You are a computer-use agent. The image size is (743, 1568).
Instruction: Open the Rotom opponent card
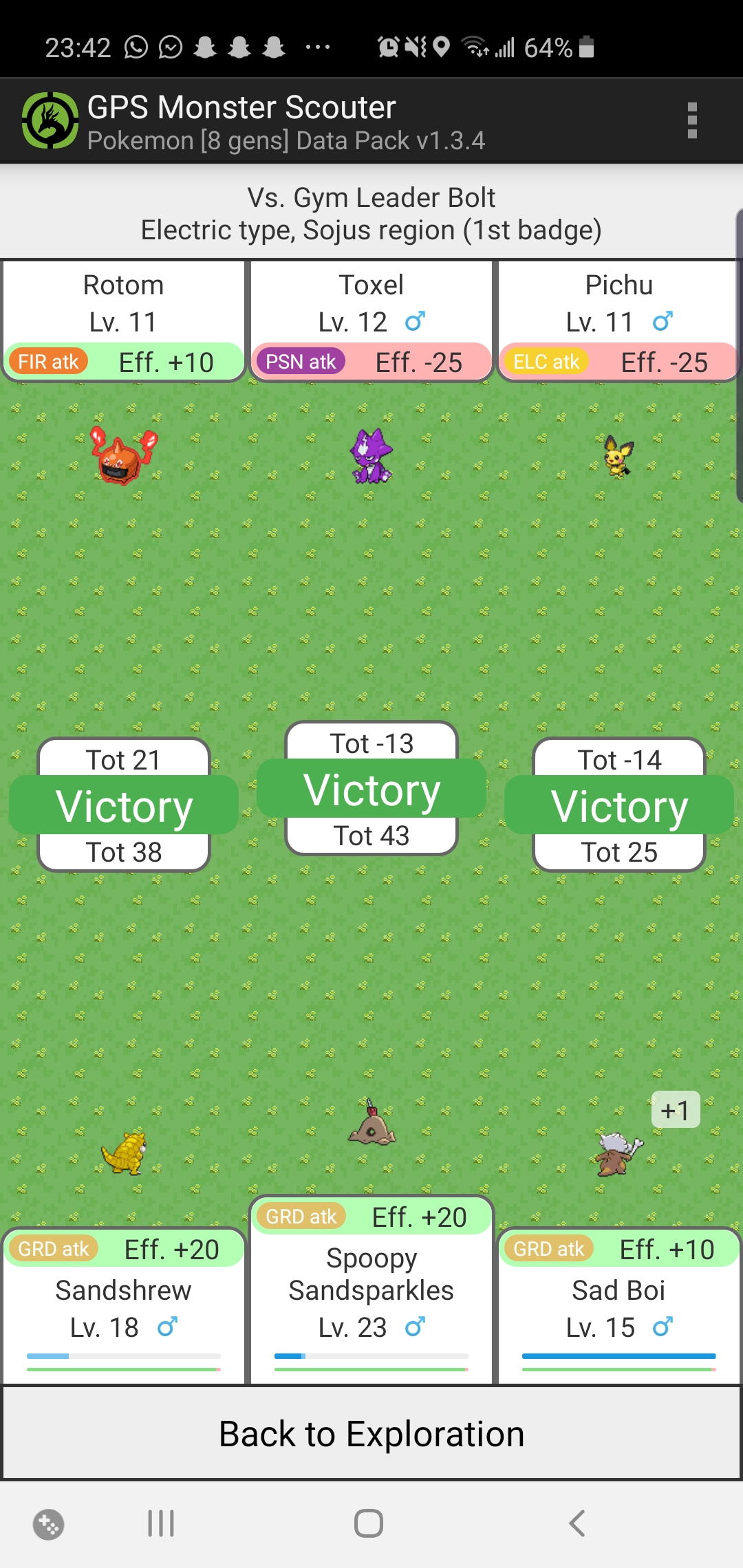(x=124, y=320)
